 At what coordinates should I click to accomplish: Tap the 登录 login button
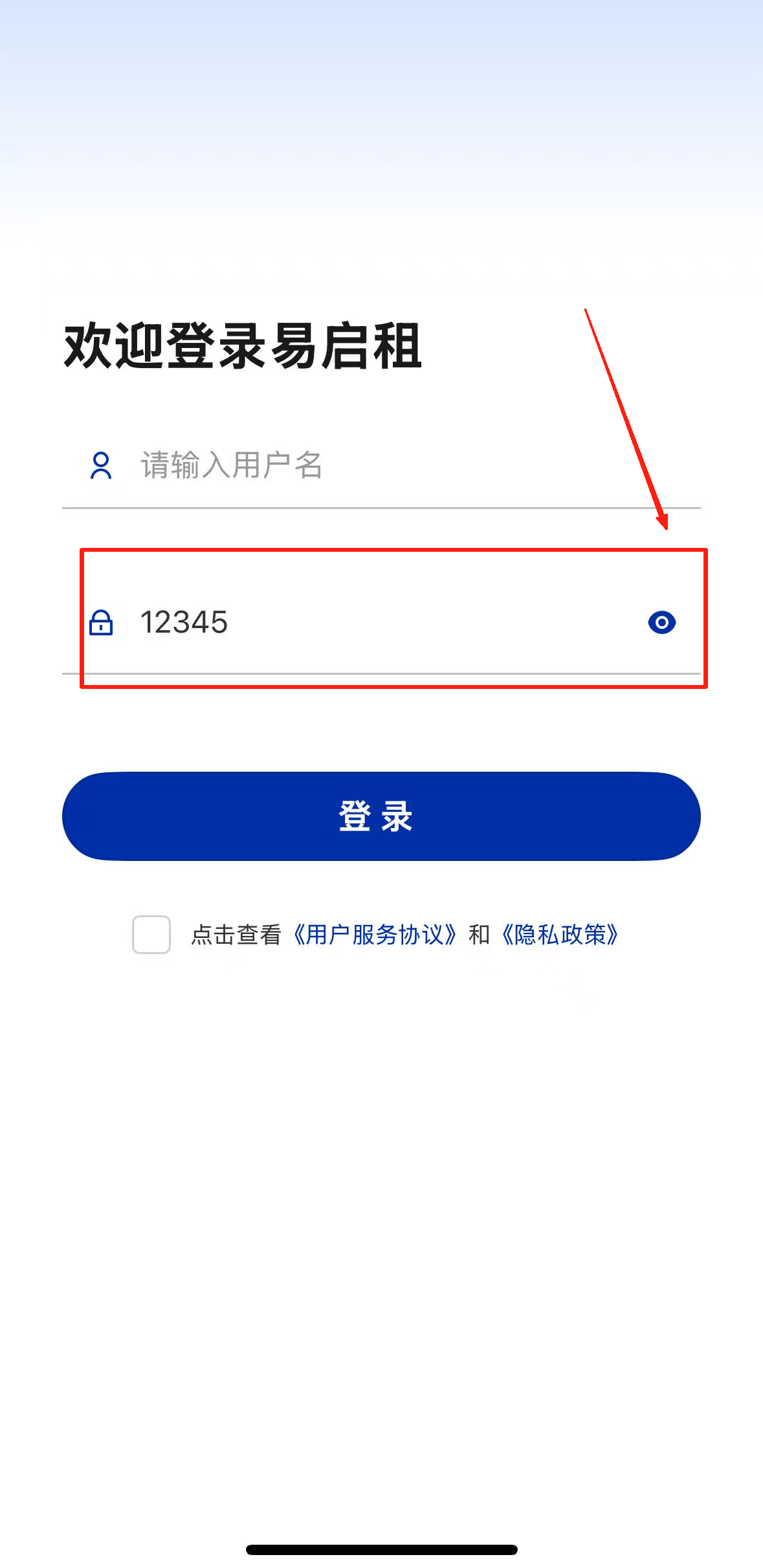[381, 816]
